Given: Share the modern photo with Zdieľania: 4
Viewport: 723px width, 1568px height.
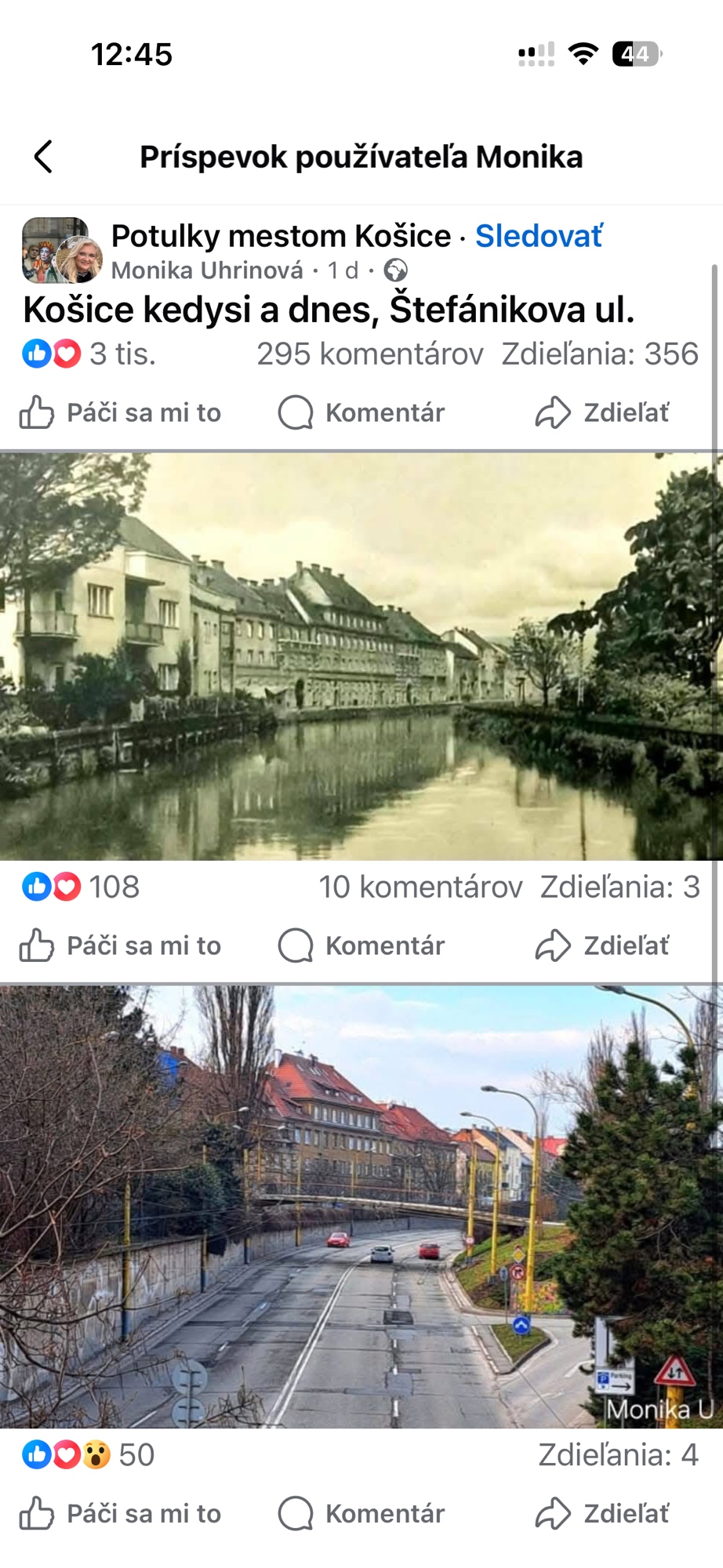Looking at the screenshot, I should [602, 1513].
